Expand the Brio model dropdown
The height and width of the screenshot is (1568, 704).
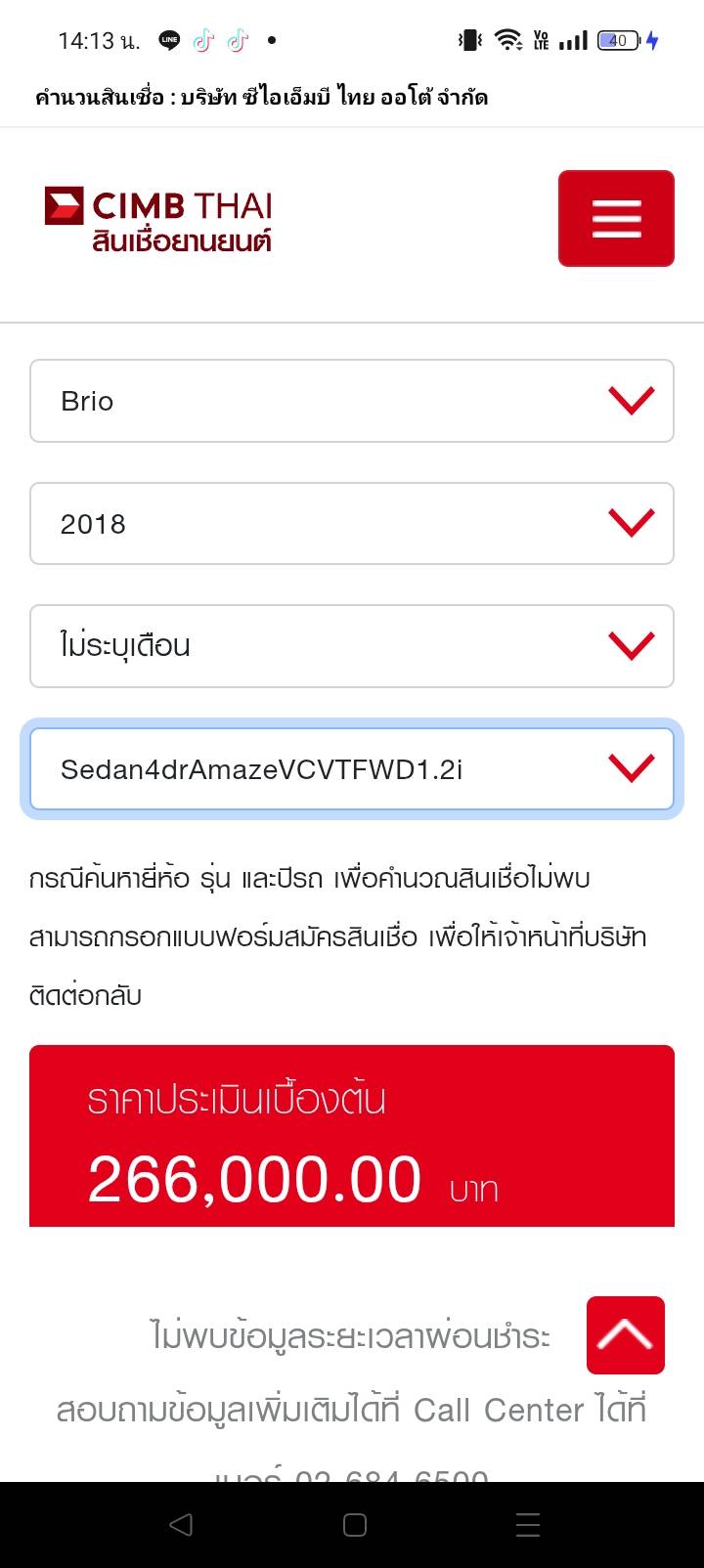coord(352,401)
